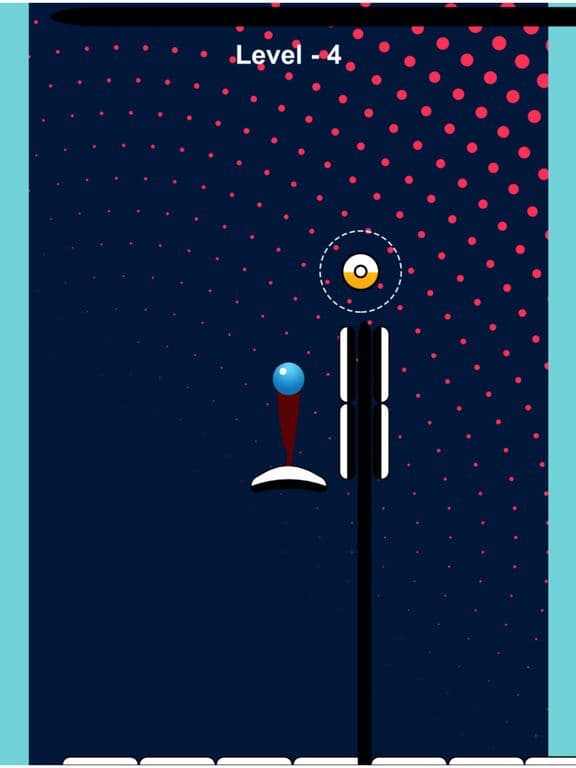Tap the yellow-white anchor inside dashed circle
The height and width of the screenshot is (768, 576).
coord(360,271)
